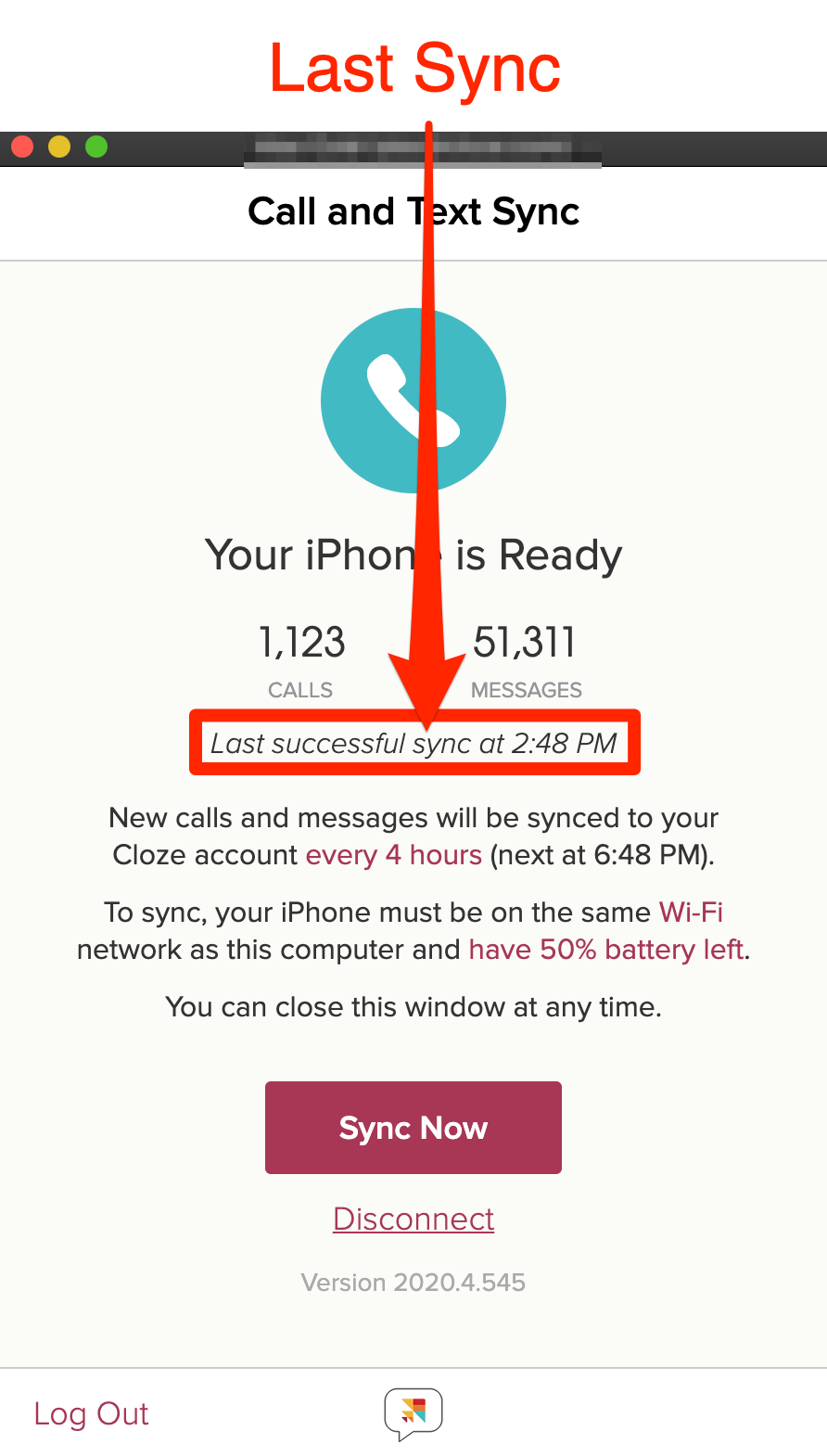Minimize the window with the yellow button
This screenshot has height=1456, width=827.
pyautogui.click(x=59, y=147)
